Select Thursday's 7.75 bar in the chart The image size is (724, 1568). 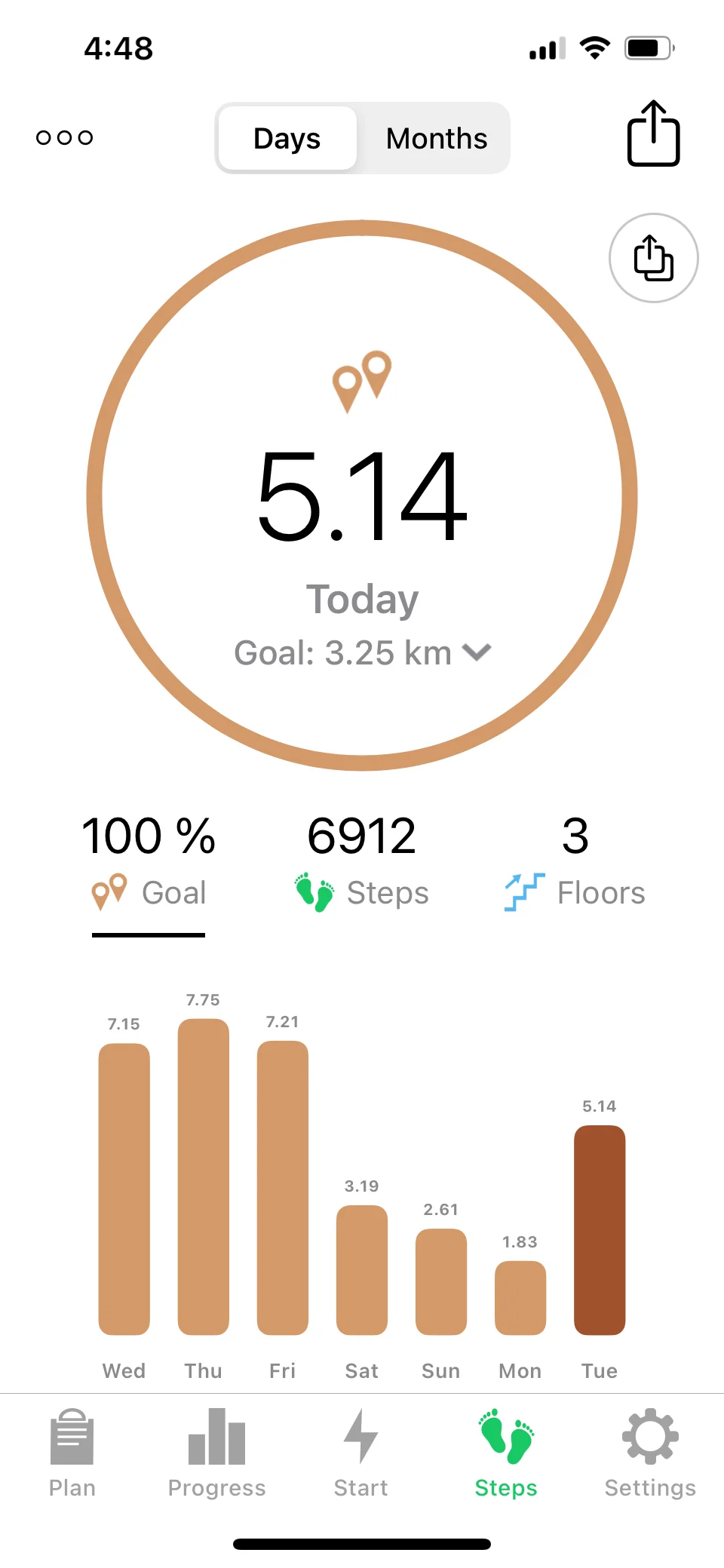(x=204, y=1177)
